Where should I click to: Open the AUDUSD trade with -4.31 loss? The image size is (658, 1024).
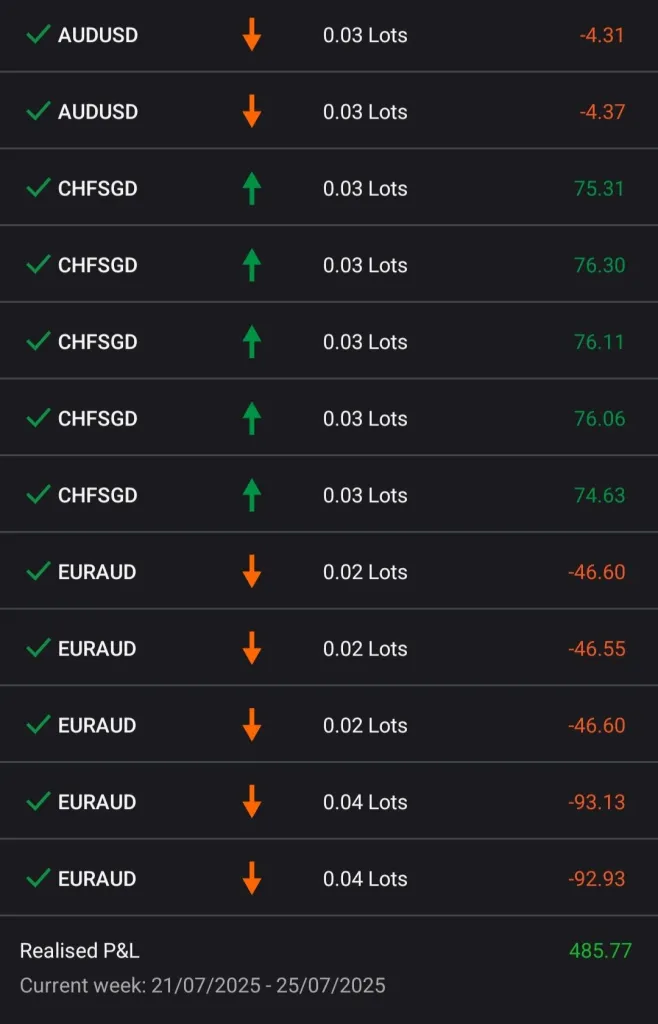pos(328,35)
